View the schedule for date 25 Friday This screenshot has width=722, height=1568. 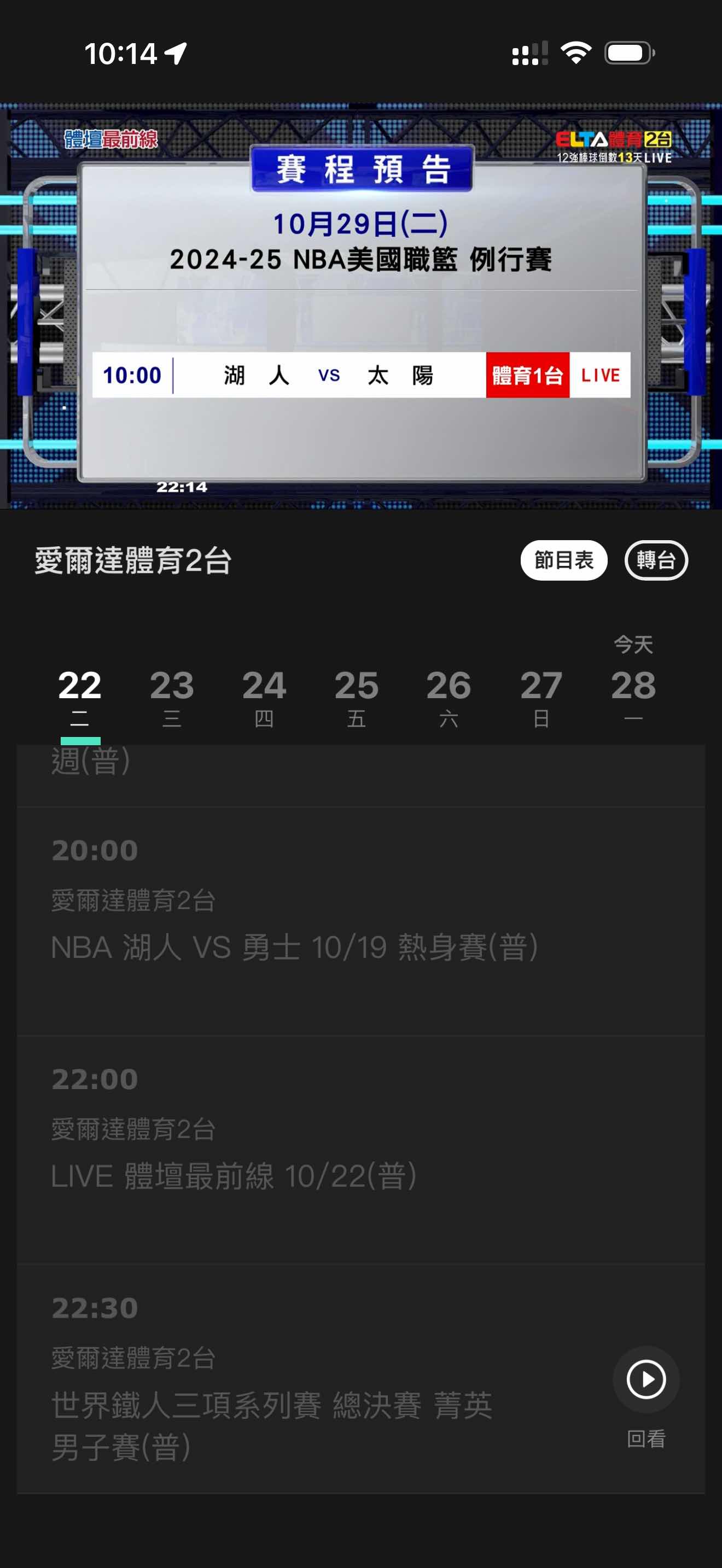(x=356, y=697)
